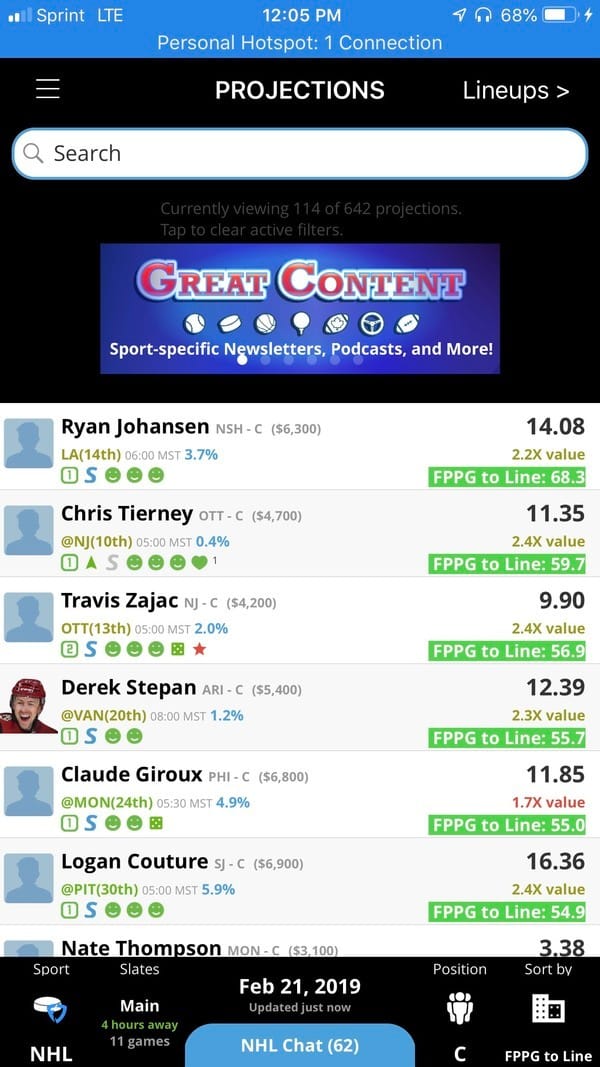The height and width of the screenshot is (1067, 600).
Task: Change the Position filter
Action: click(460, 1012)
